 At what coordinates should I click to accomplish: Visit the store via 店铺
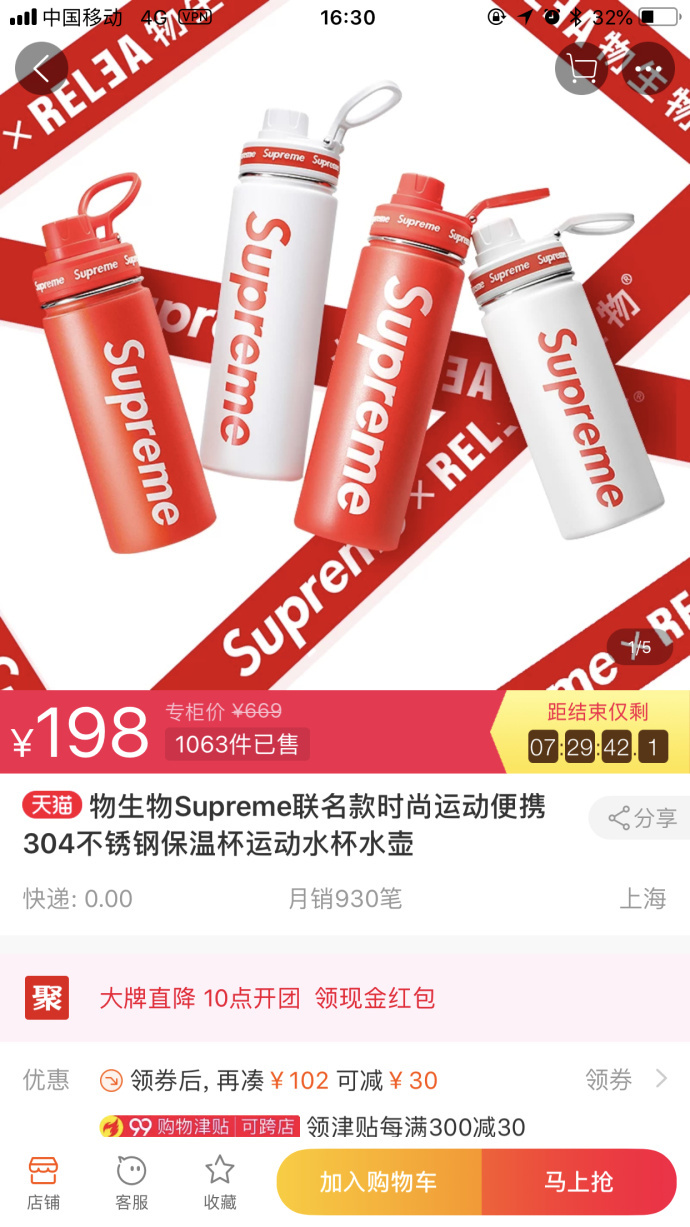[x=43, y=1181]
